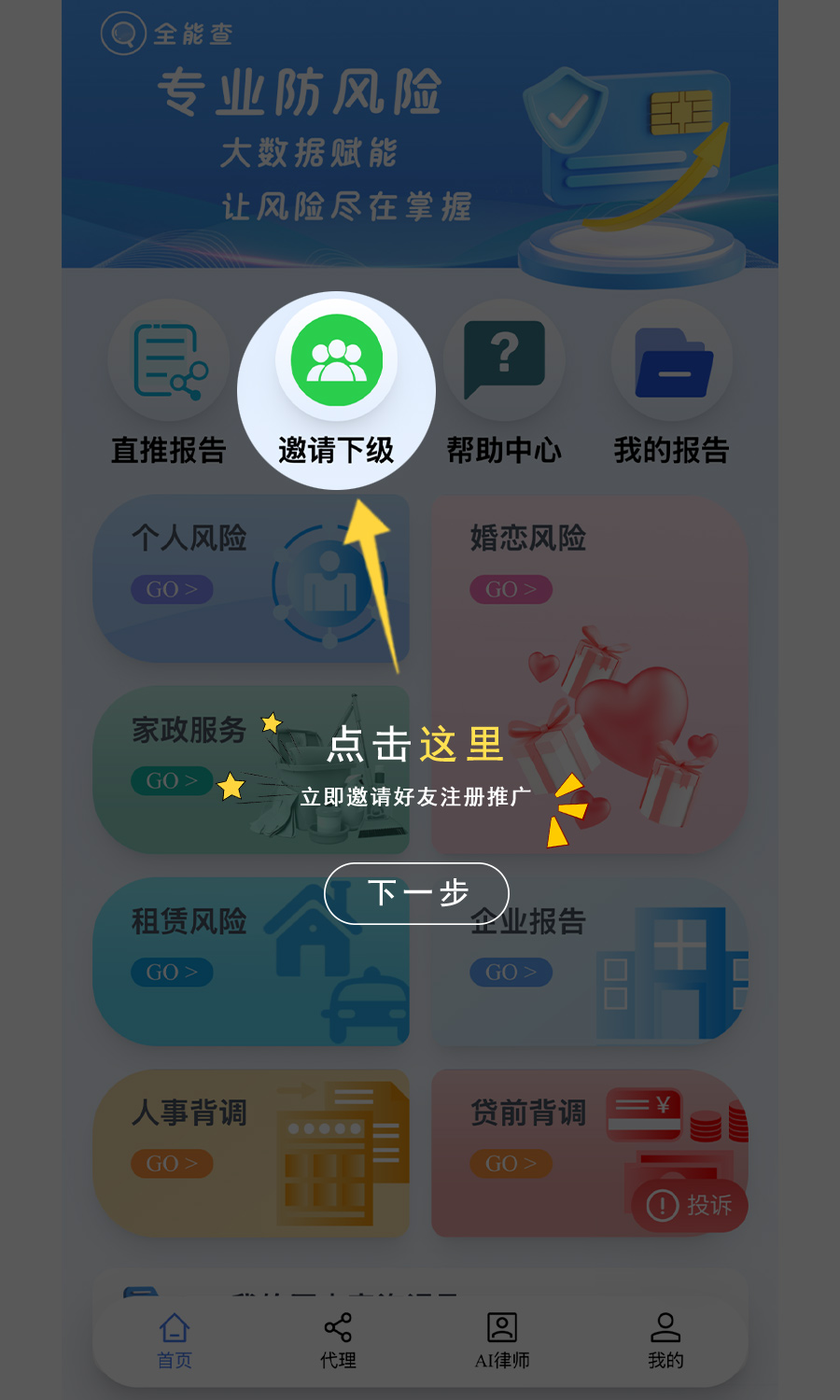The width and height of the screenshot is (840, 1400).
Task: Open 直推报告 shortcut
Action: point(169,361)
